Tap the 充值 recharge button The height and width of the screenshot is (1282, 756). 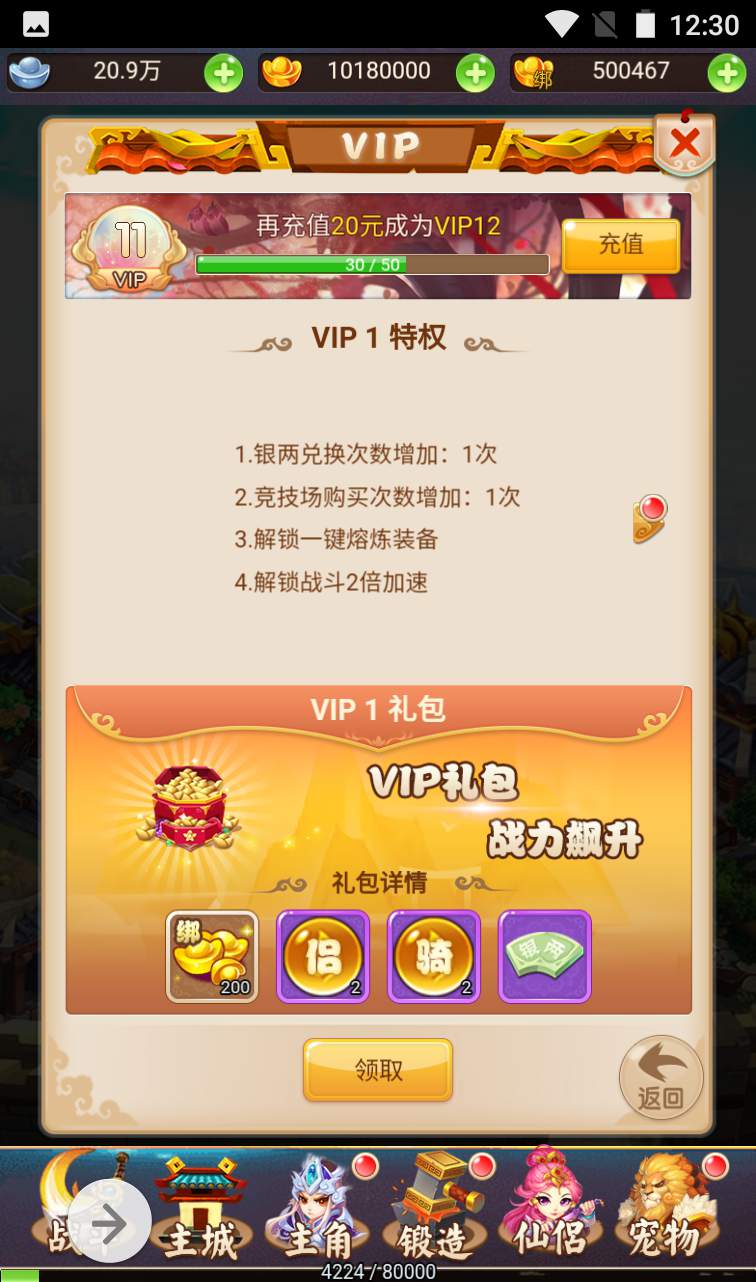coord(620,245)
